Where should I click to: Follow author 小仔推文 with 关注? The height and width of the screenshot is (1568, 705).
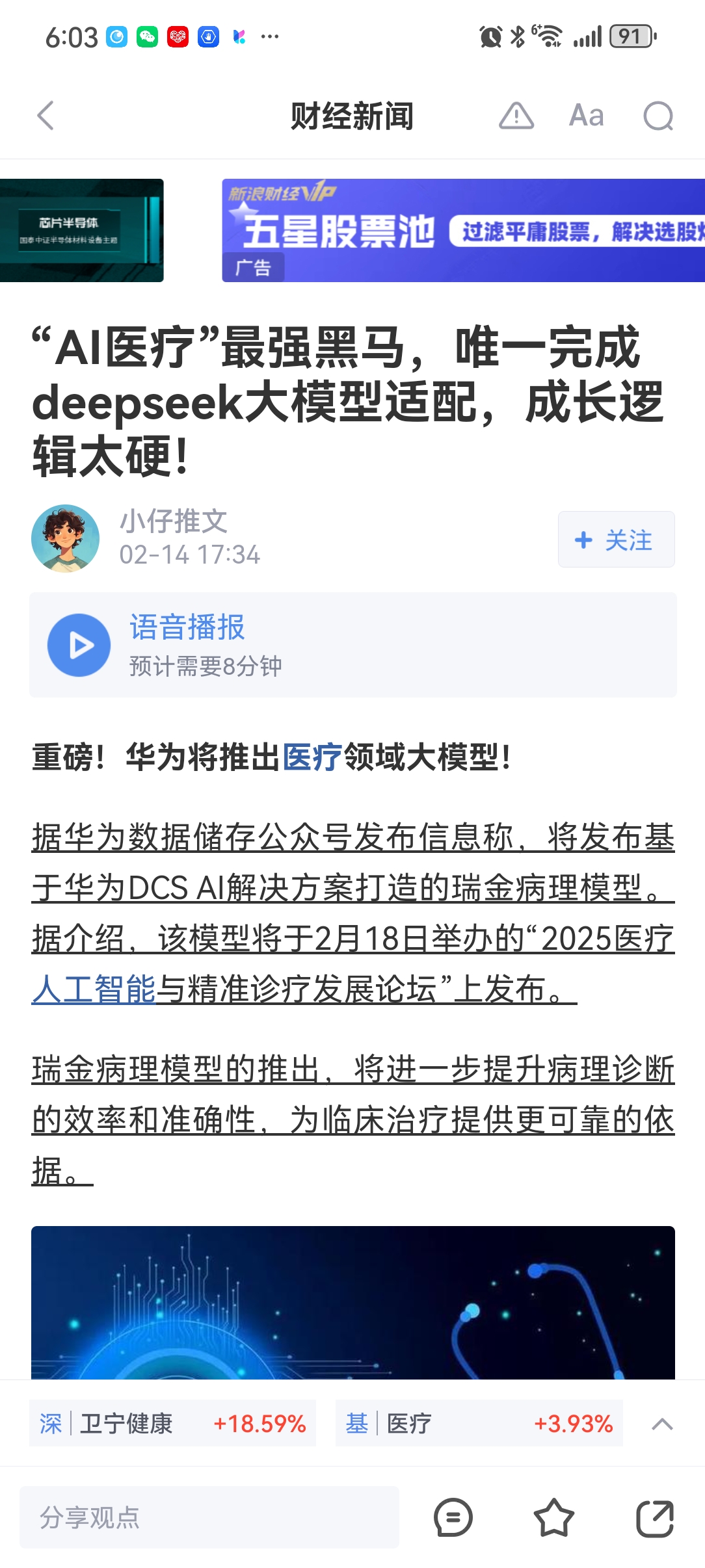tap(615, 540)
